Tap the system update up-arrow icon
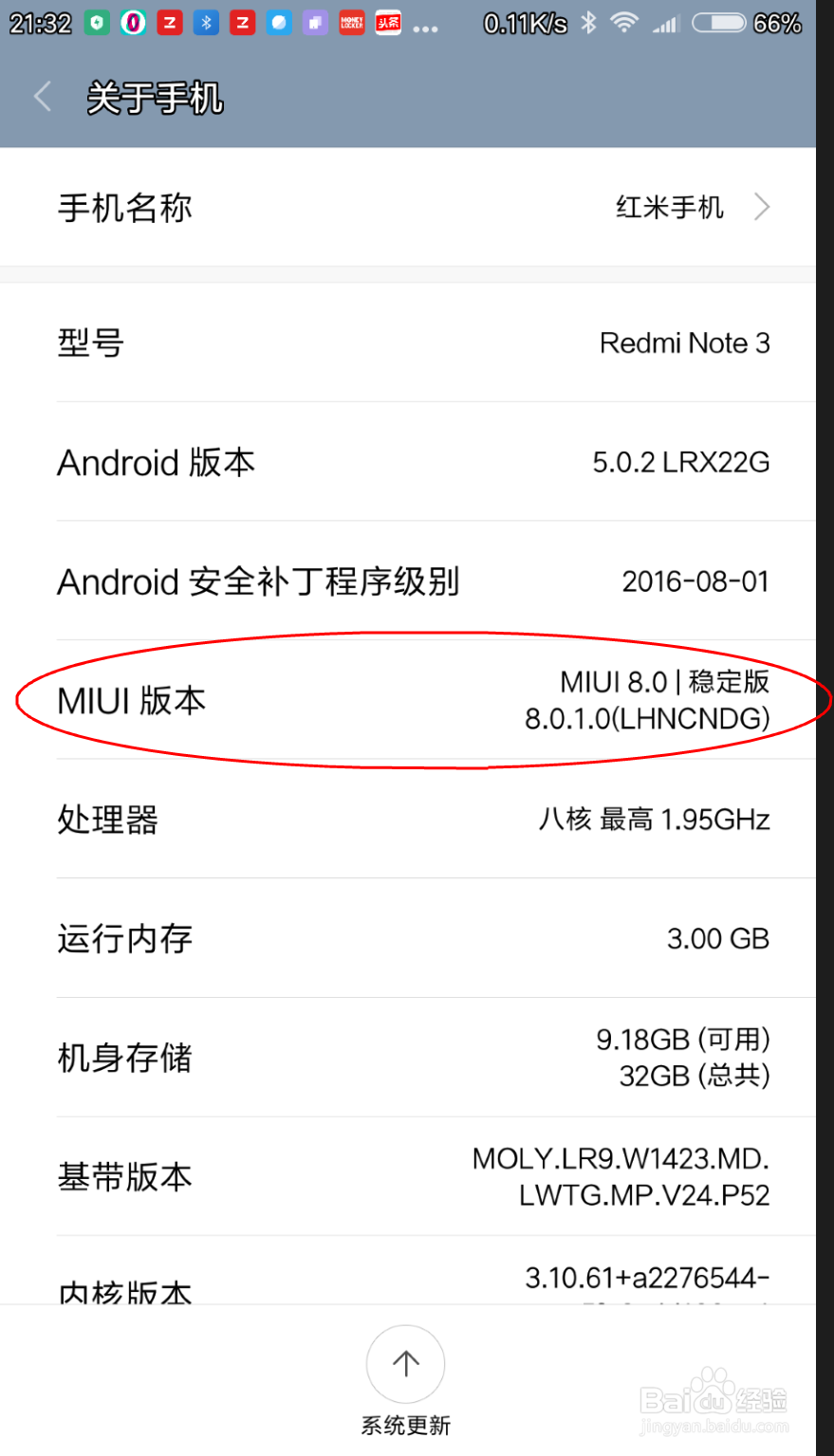834x1456 pixels. (406, 1363)
